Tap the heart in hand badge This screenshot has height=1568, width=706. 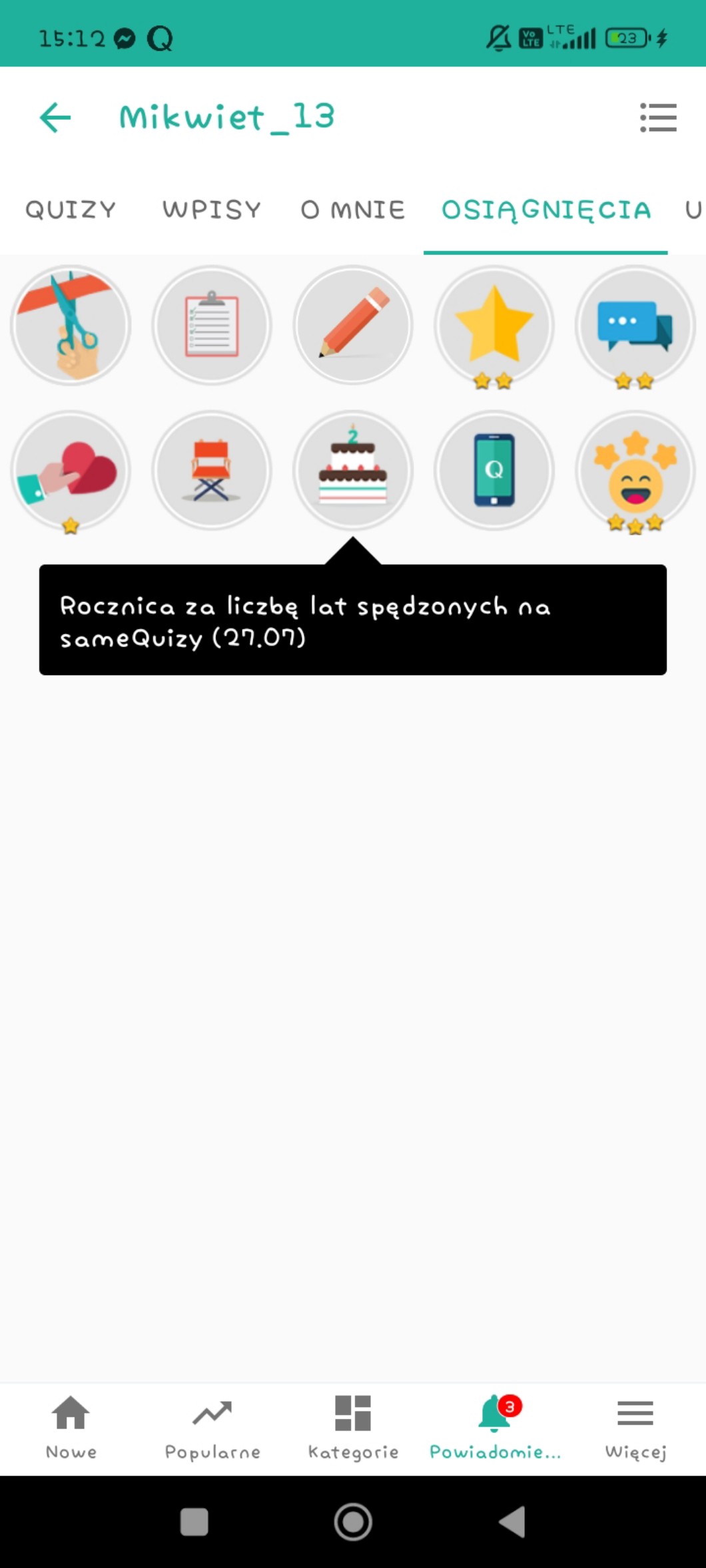tap(71, 471)
